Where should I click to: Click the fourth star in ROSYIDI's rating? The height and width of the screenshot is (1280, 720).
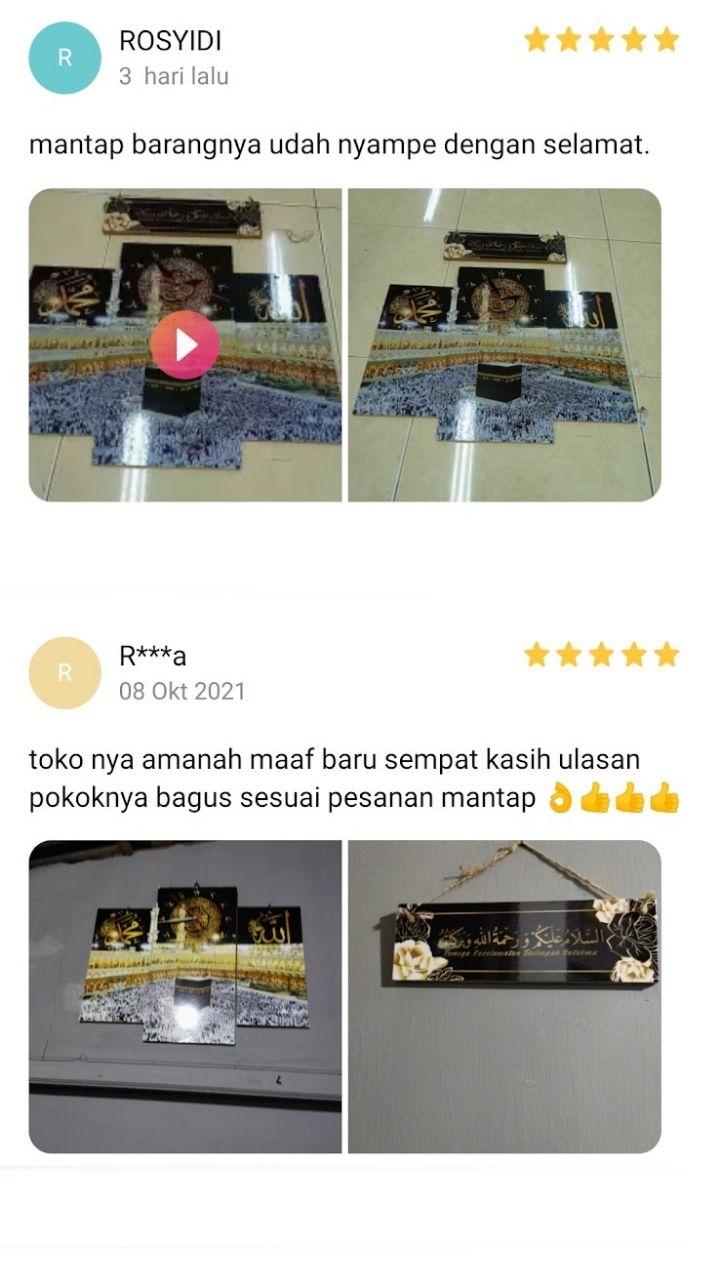[633, 40]
